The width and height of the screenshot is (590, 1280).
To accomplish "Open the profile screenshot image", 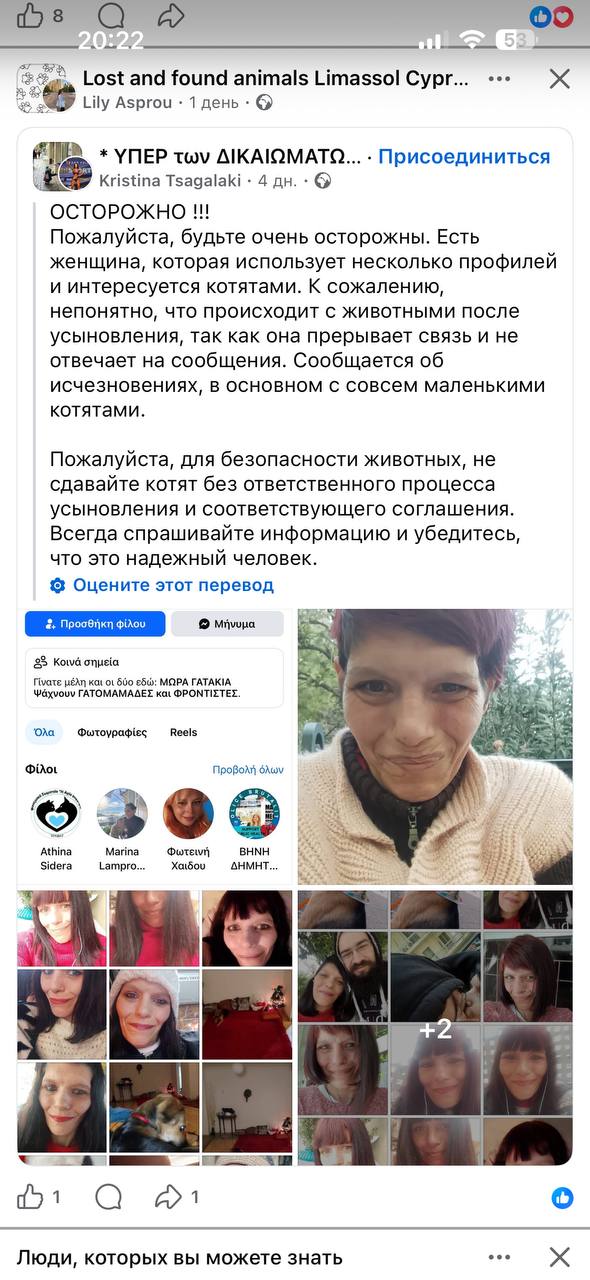I will pyautogui.click(x=155, y=746).
